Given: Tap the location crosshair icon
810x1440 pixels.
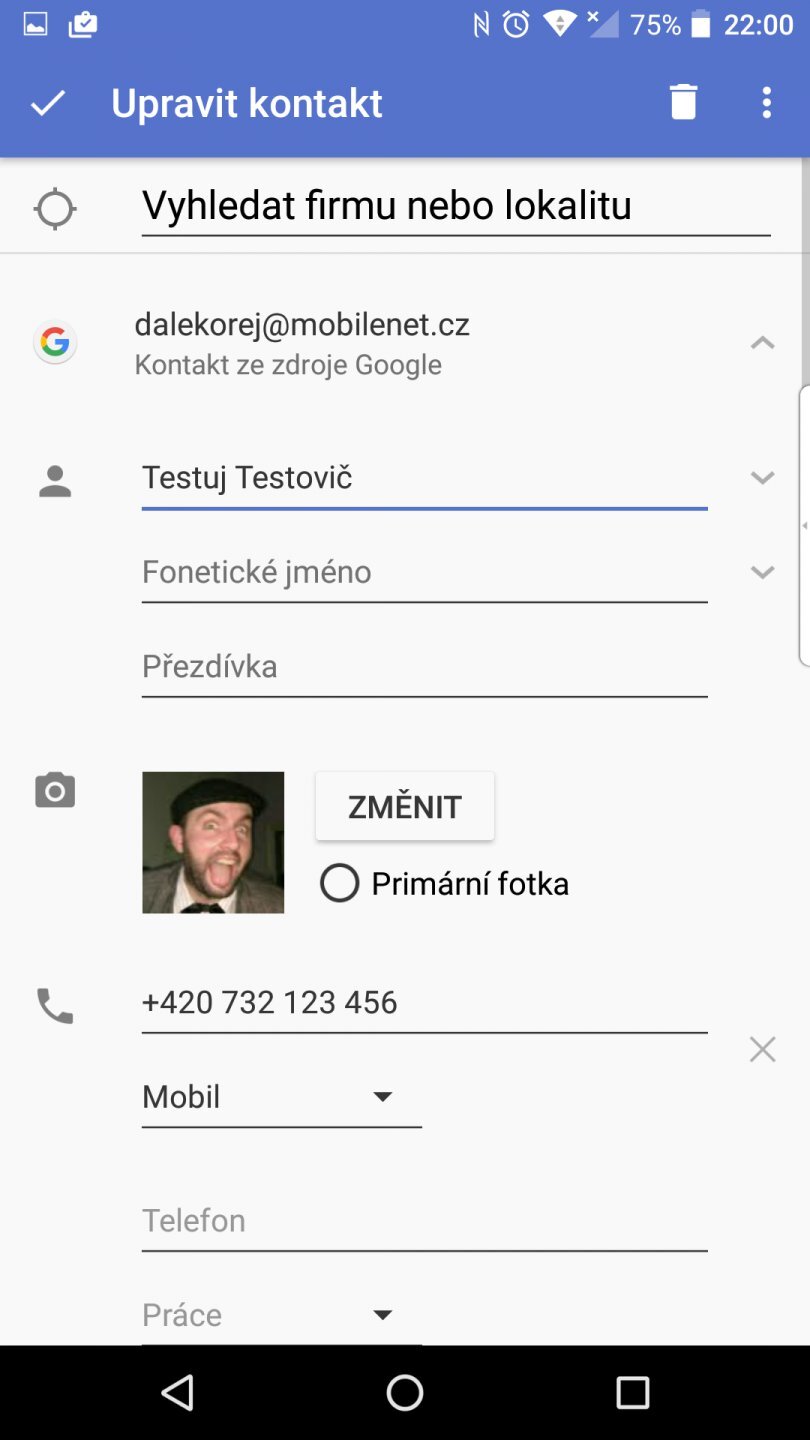Looking at the screenshot, I should tap(55, 208).
